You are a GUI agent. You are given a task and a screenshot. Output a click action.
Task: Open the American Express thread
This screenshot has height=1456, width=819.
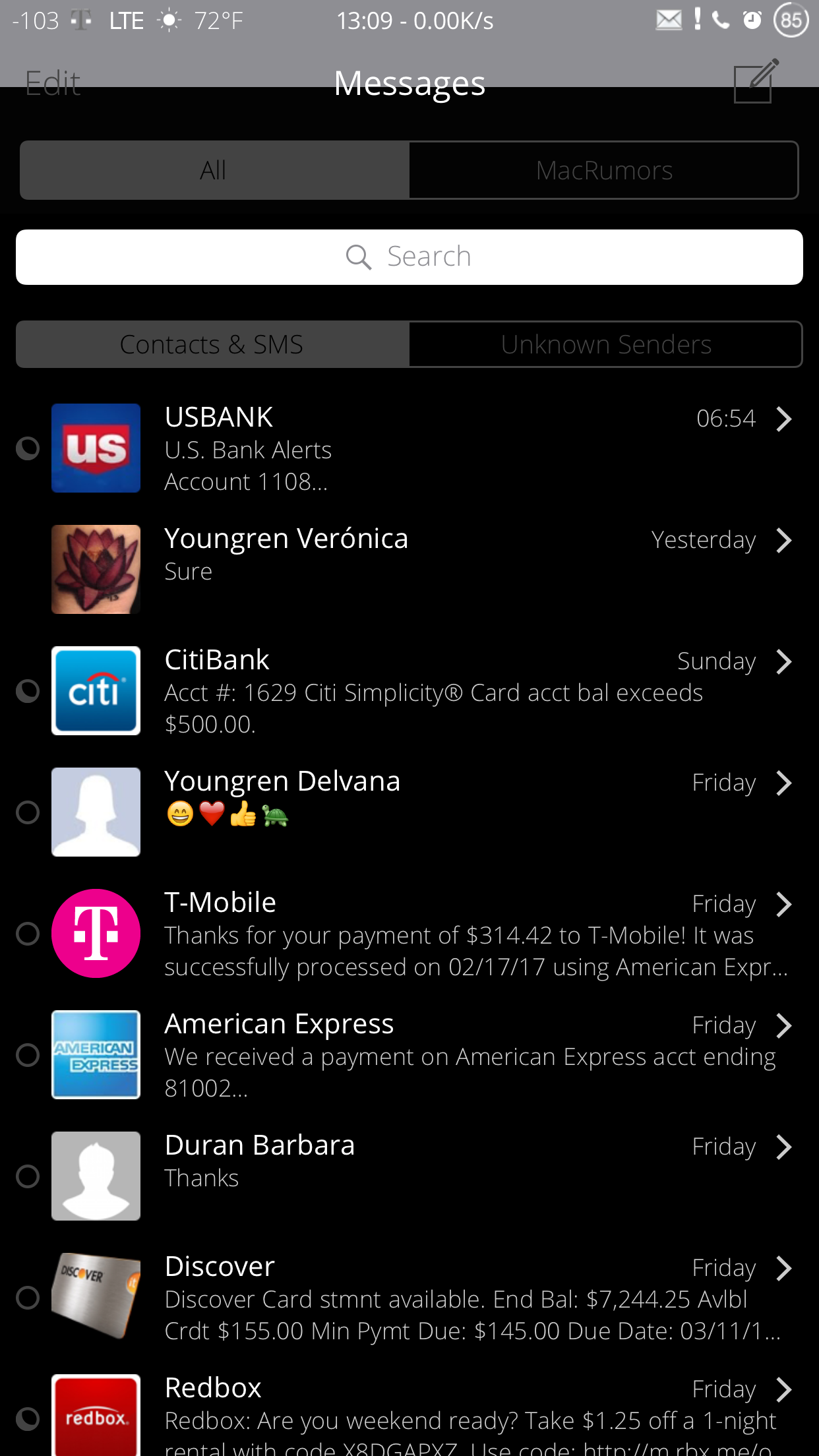pyautogui.click(x=409, y=1055)
